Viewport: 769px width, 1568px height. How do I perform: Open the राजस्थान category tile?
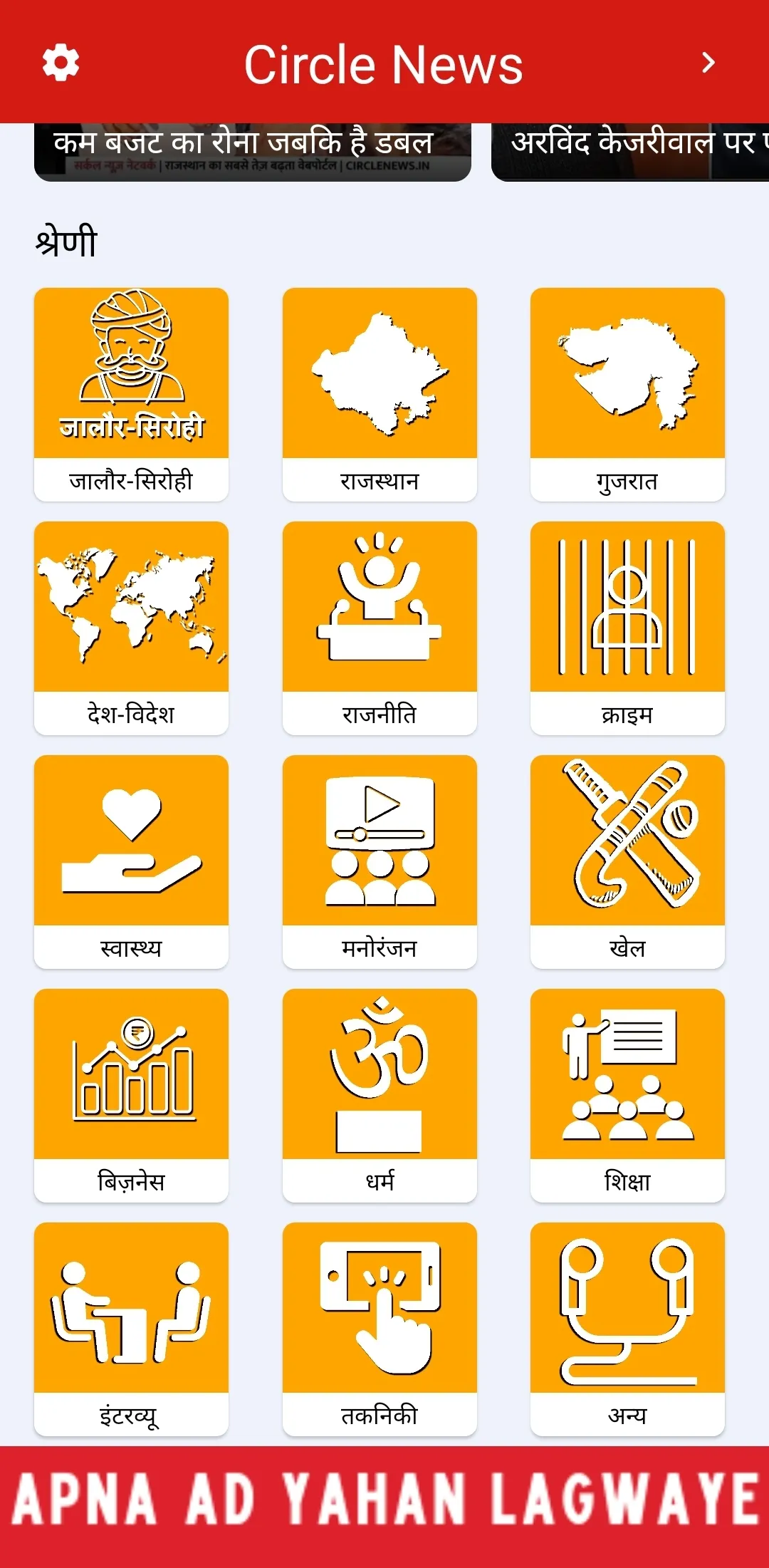click(x=380, y=395)
